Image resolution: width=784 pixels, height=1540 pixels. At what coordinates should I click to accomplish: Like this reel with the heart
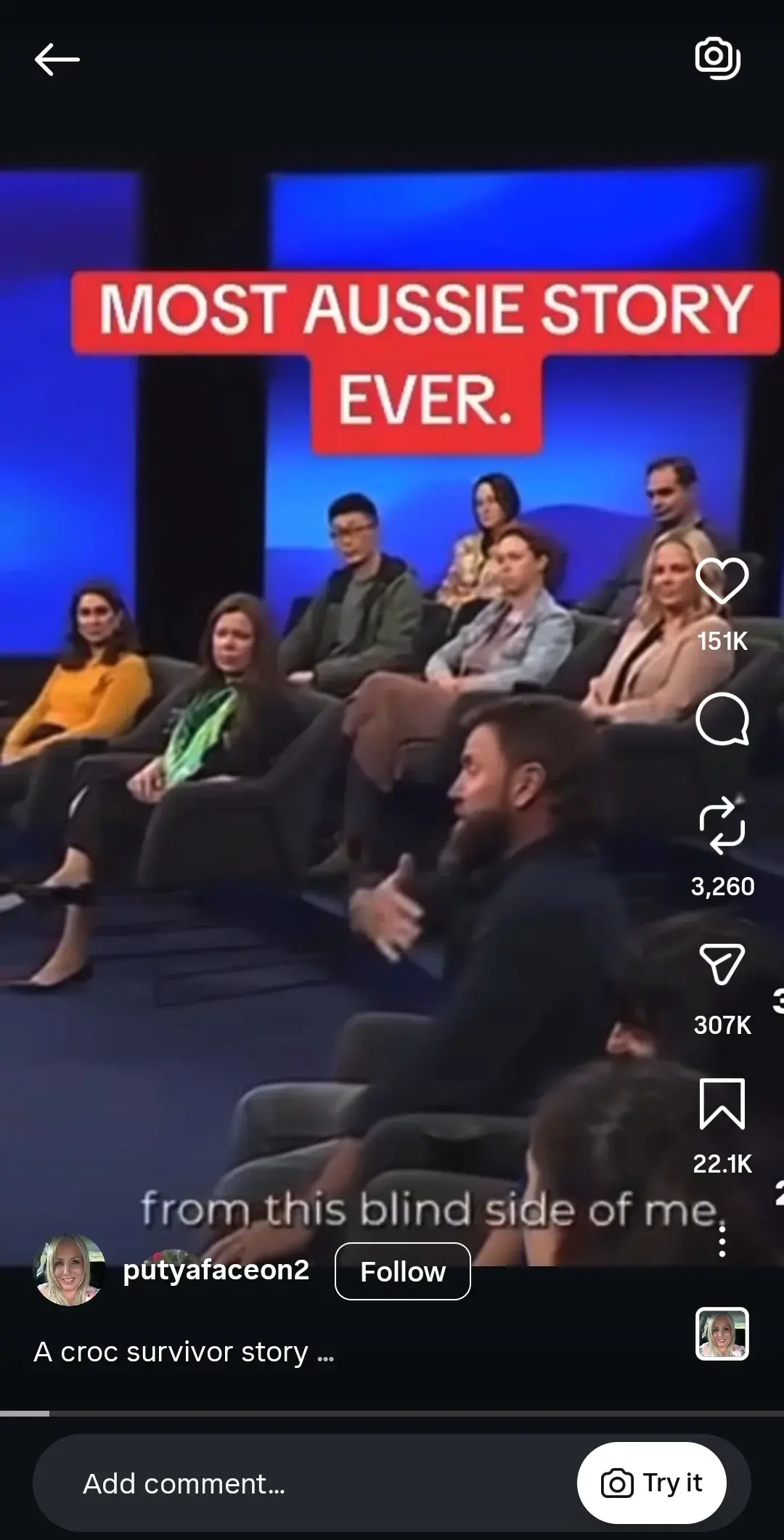point(722,580)
